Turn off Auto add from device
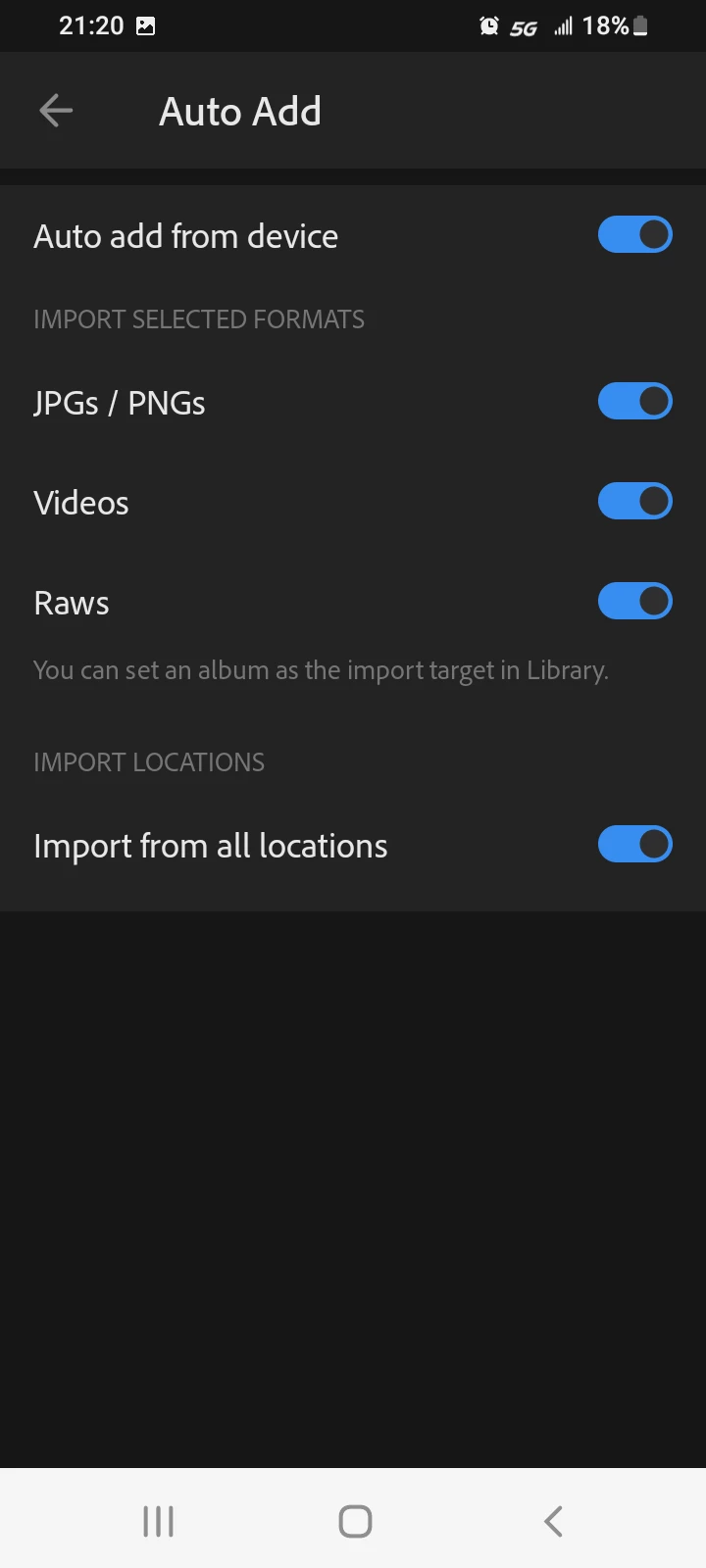 (634, 235)
